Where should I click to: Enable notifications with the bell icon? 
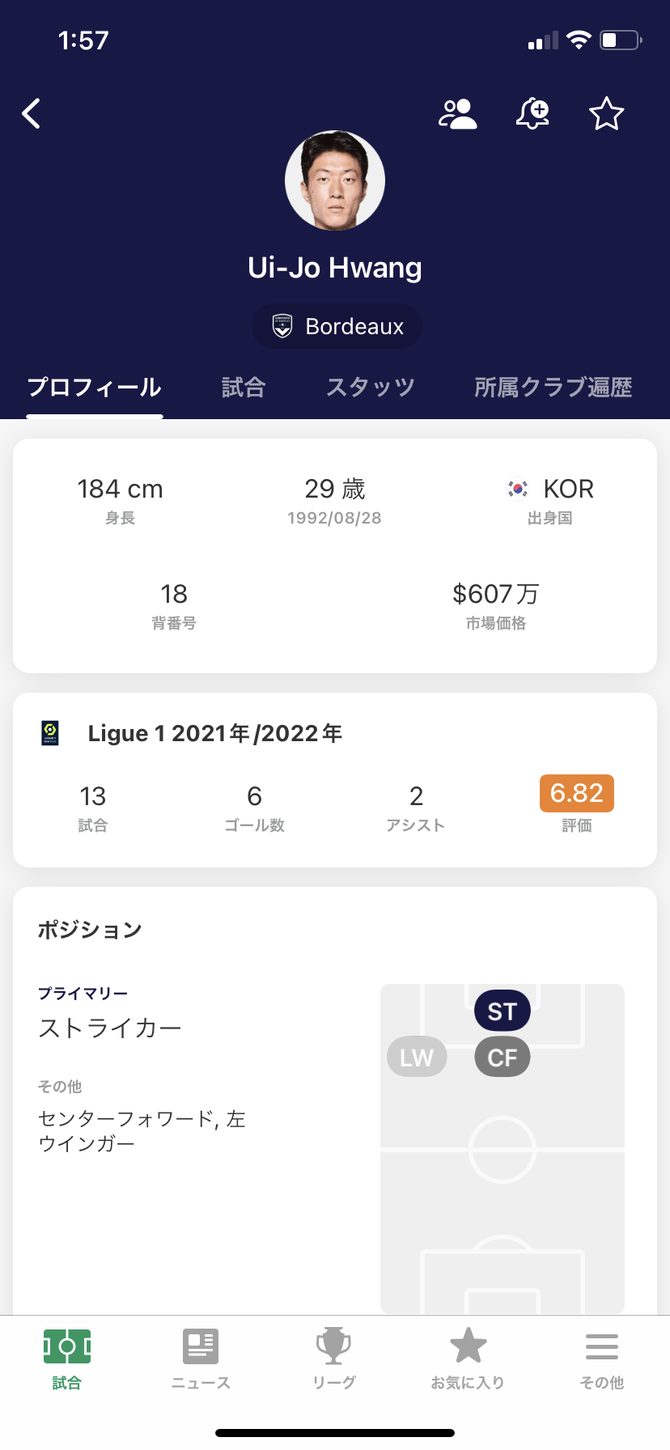pyautogui.click(x=532, y=114)
